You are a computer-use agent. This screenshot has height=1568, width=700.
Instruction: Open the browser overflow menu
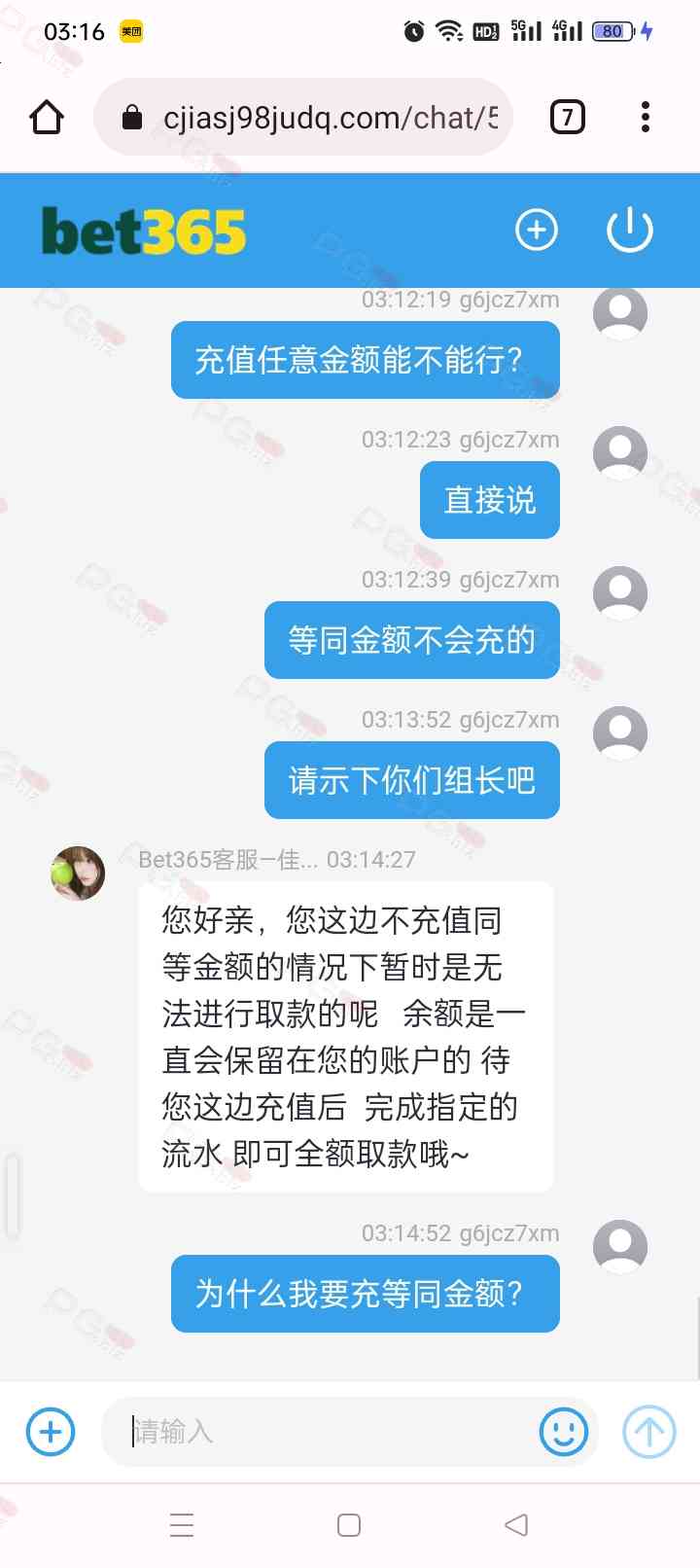[x=646, y=118]
